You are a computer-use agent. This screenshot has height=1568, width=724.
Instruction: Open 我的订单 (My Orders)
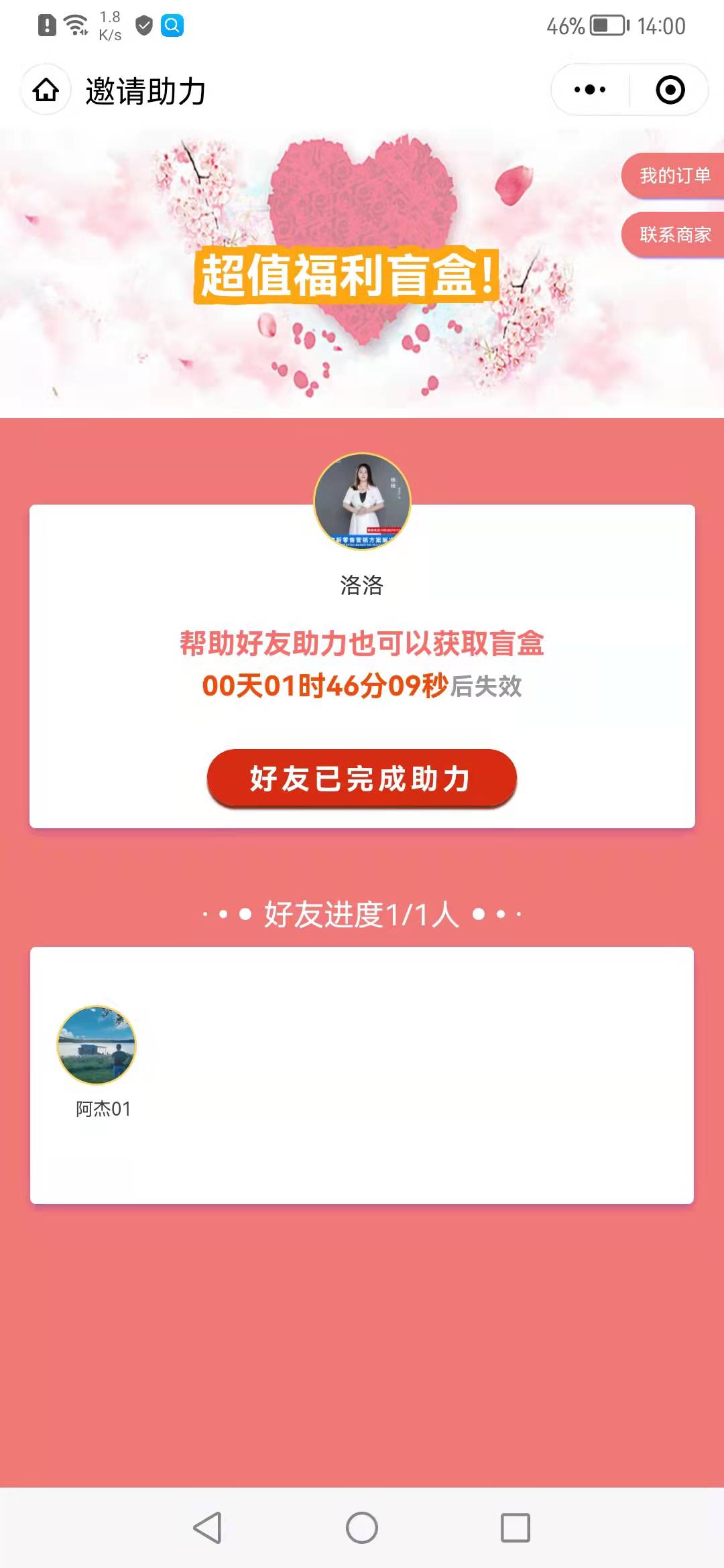(674, 176)
